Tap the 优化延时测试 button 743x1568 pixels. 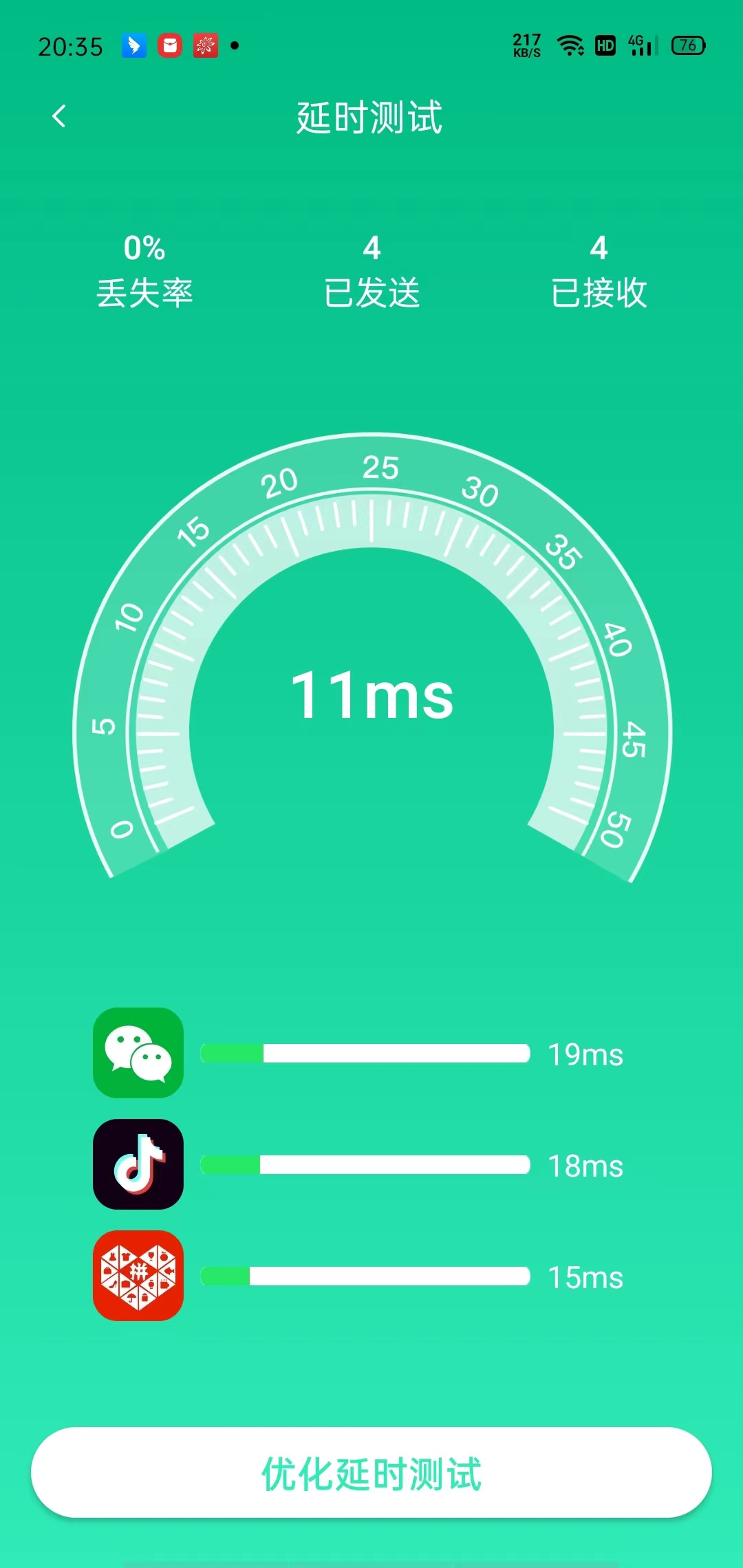371,1472
